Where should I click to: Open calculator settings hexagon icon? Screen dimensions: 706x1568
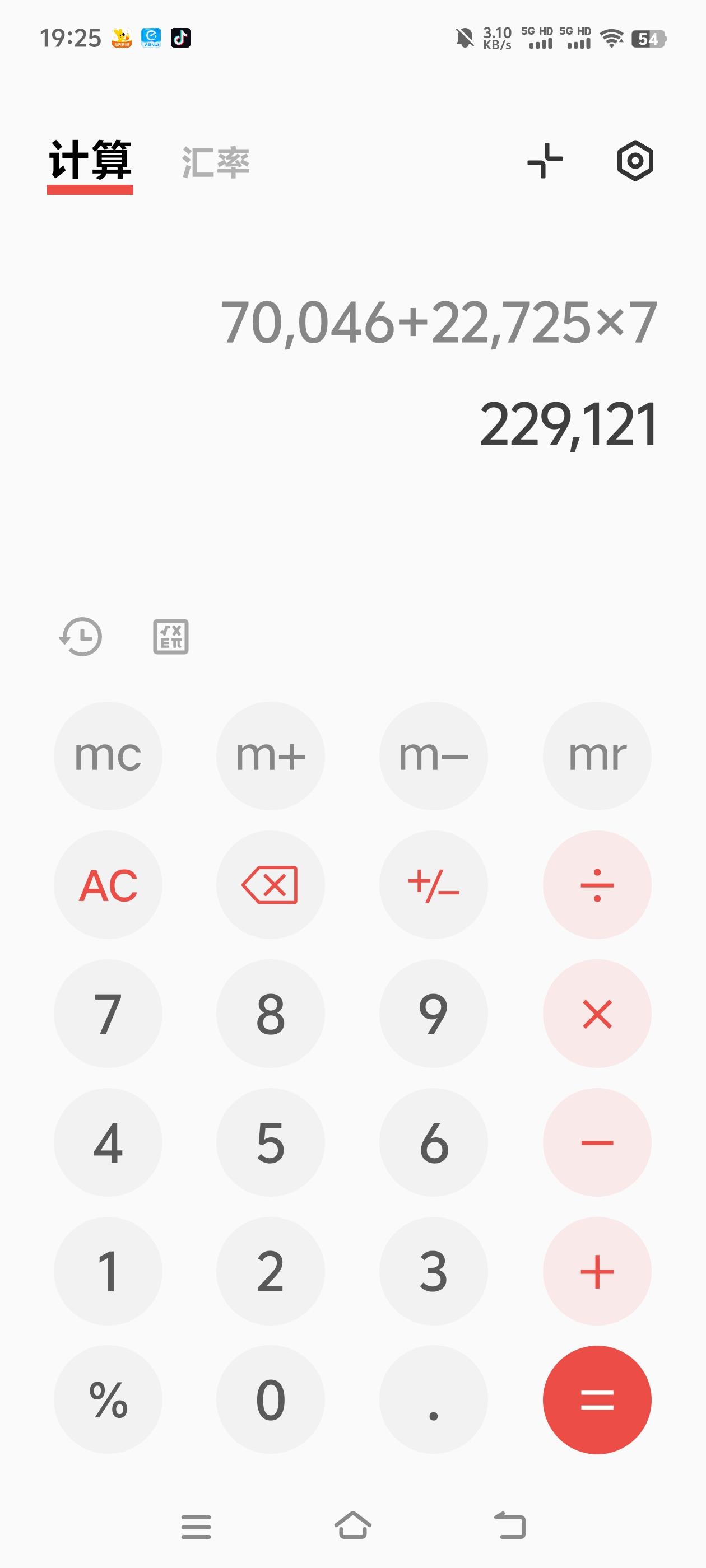[x=635, y=161]
